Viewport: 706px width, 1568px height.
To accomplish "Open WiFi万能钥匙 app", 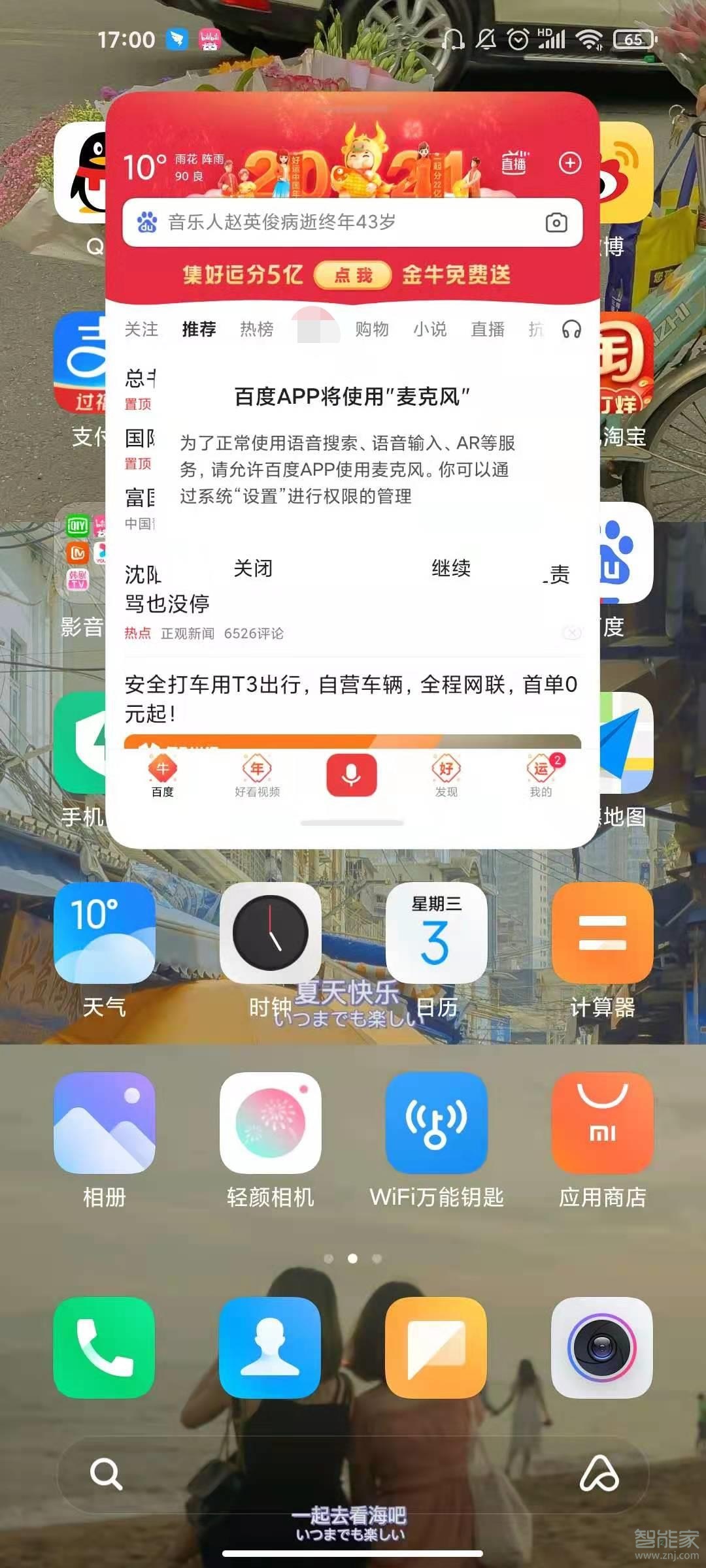I will (x=437, y=1122).
